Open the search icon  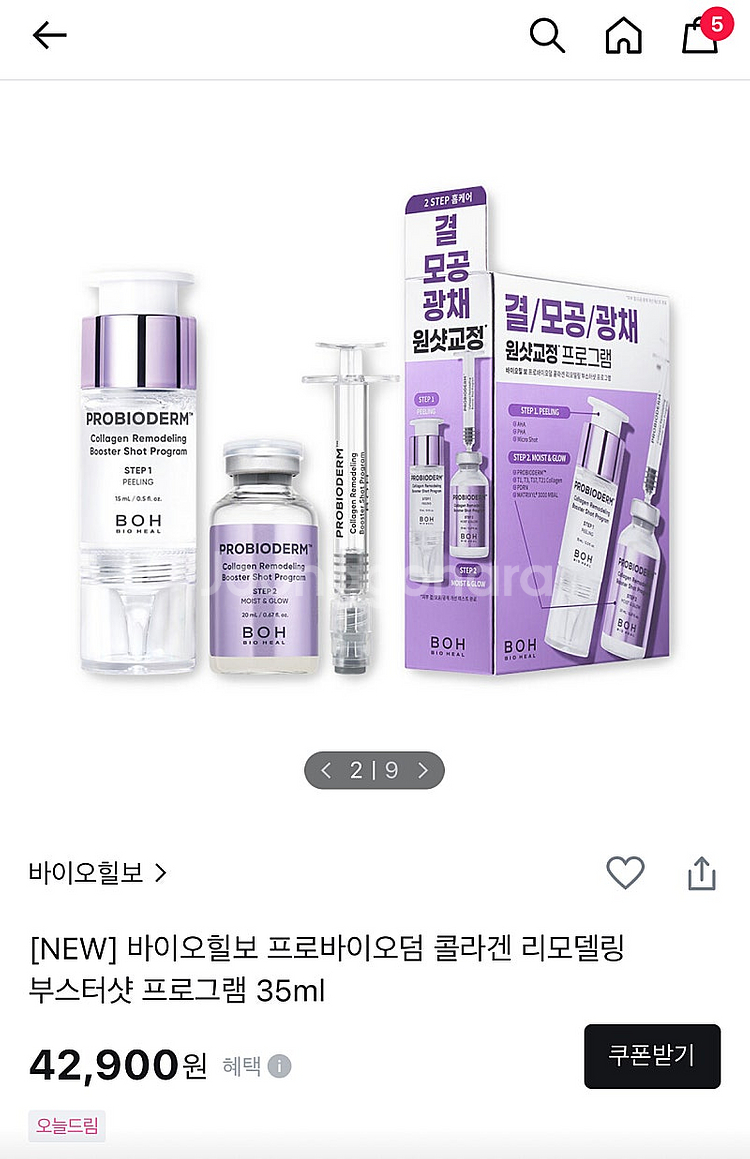547,36
